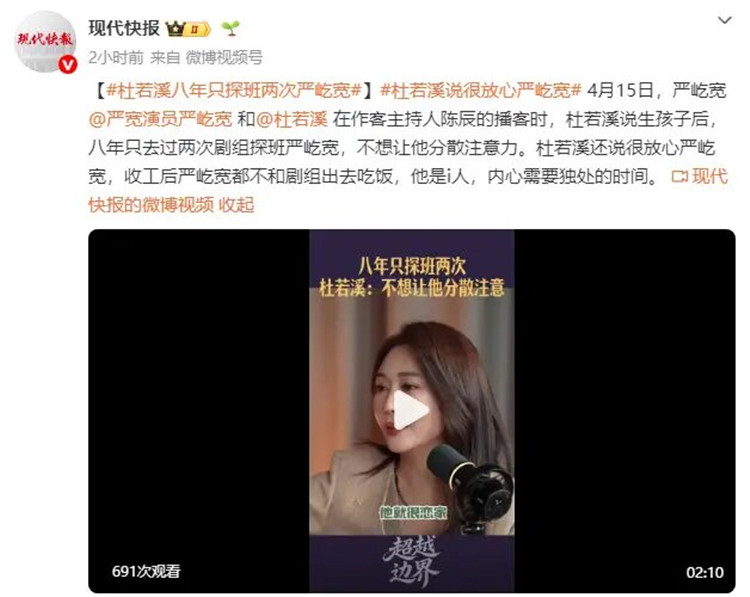Expand the post options chevron
The image size is (750, 597).
coord(722,20)
